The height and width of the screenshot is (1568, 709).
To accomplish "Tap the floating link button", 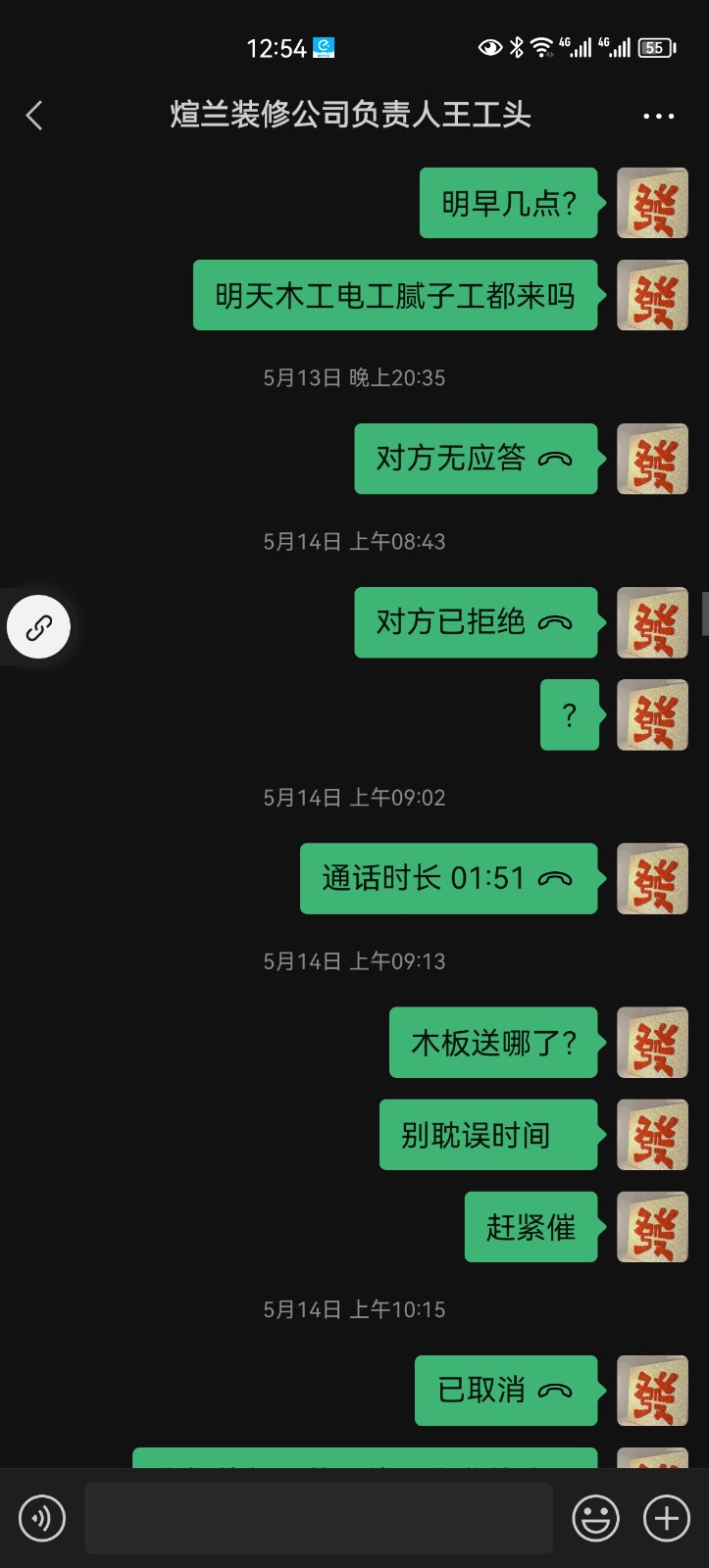I will coord(38,627).
